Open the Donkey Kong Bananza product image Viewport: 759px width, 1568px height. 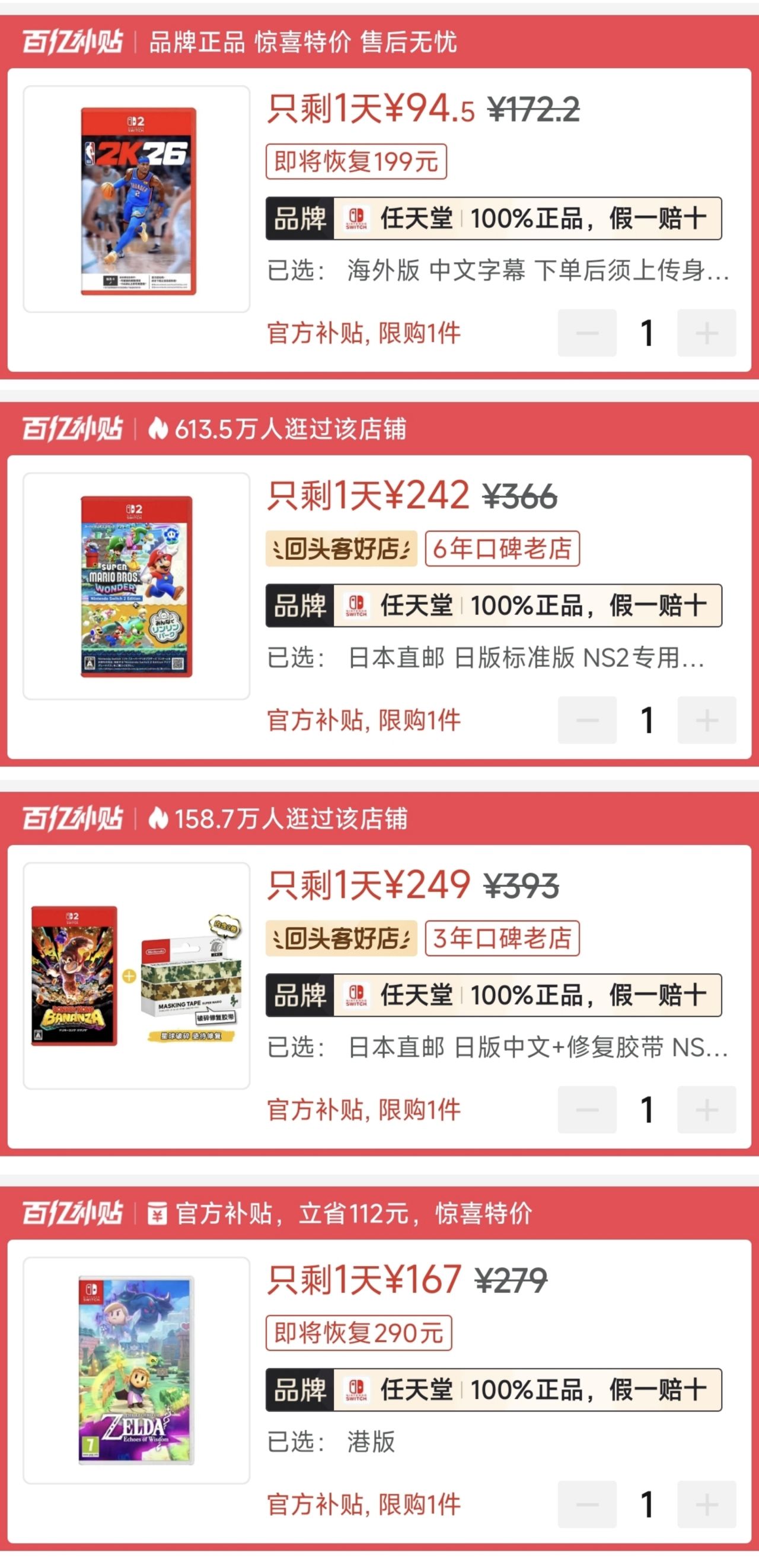pos(136,976)
